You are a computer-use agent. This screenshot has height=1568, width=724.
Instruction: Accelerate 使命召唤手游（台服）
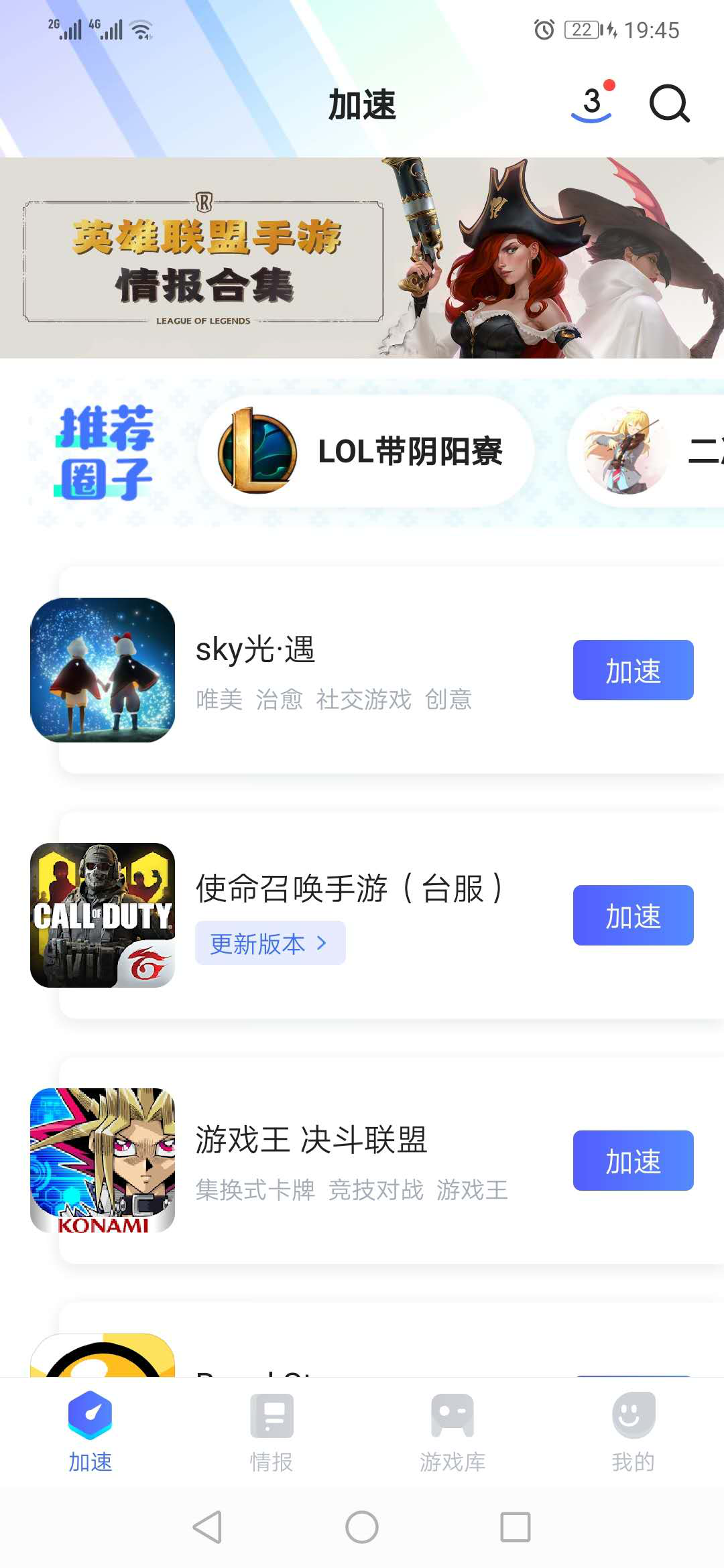tap(633, 915)
